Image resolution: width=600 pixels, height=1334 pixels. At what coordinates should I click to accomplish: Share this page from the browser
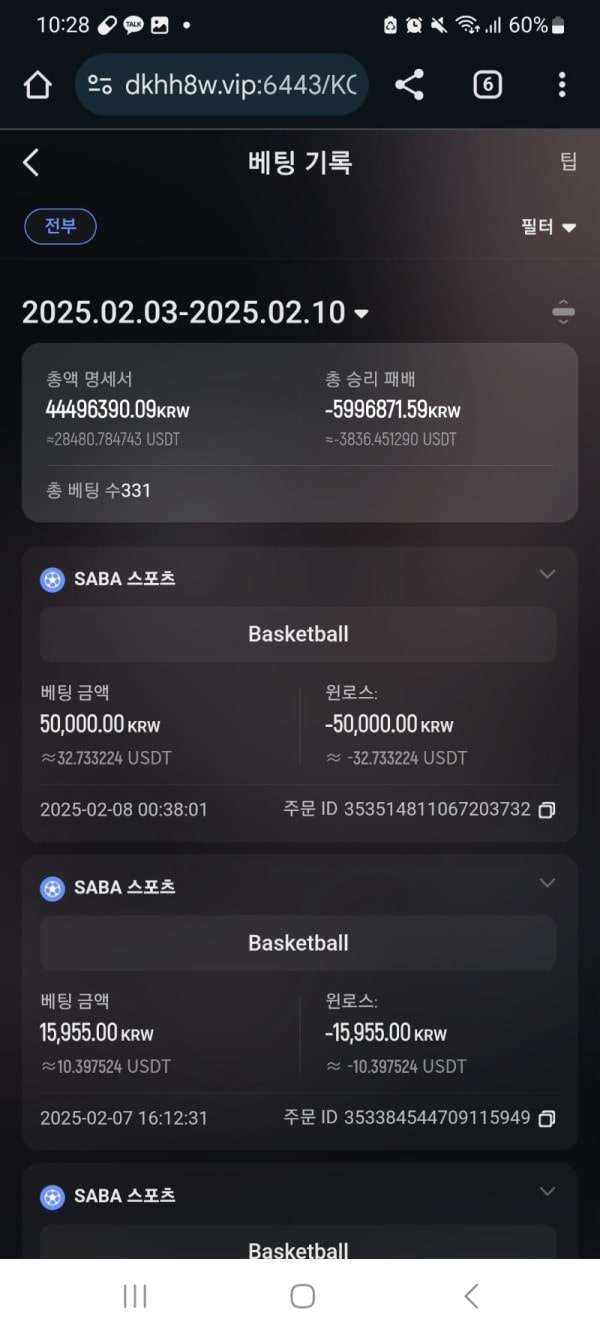point(409,85)
